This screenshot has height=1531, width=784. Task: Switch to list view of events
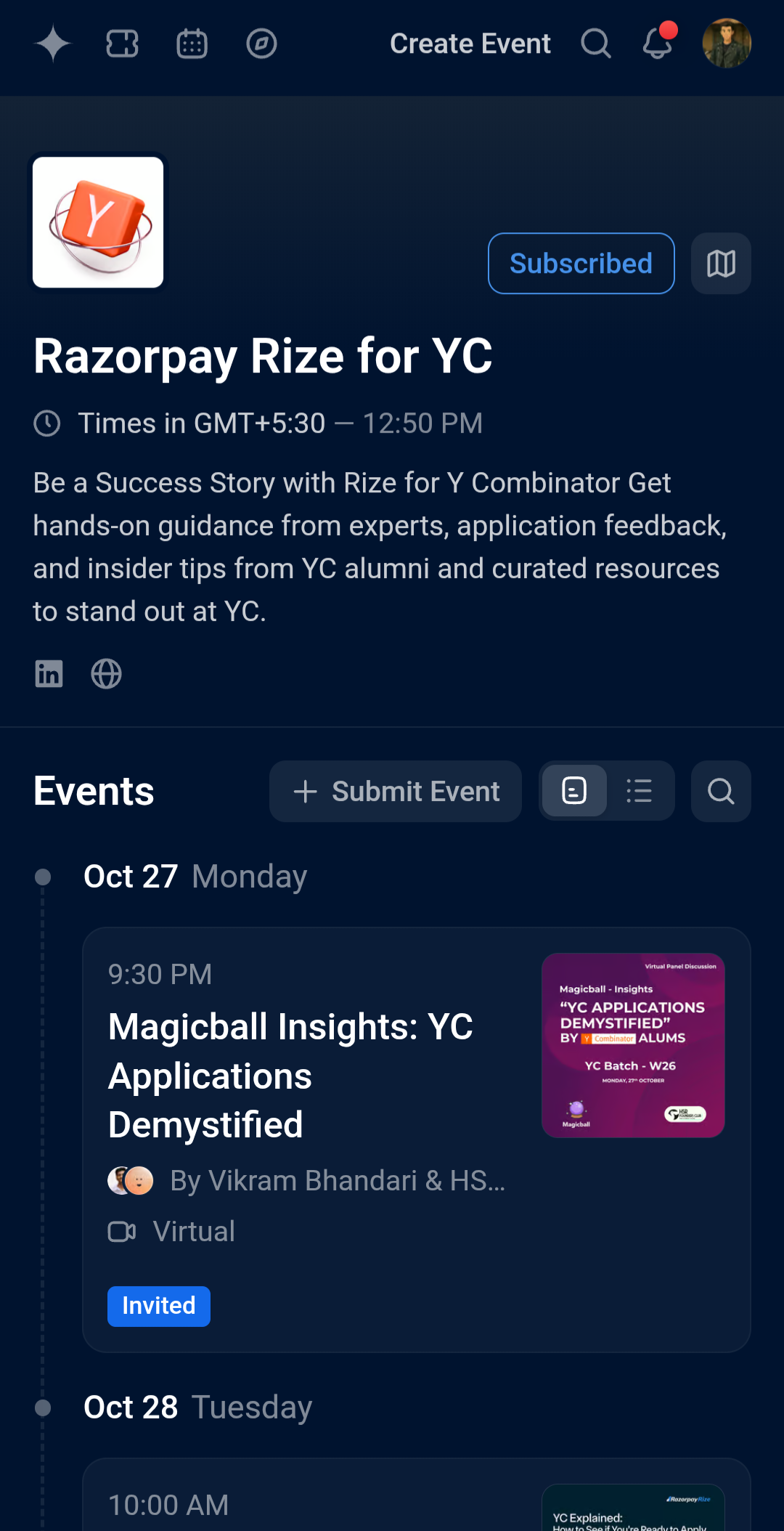click(x=640, y=791)
